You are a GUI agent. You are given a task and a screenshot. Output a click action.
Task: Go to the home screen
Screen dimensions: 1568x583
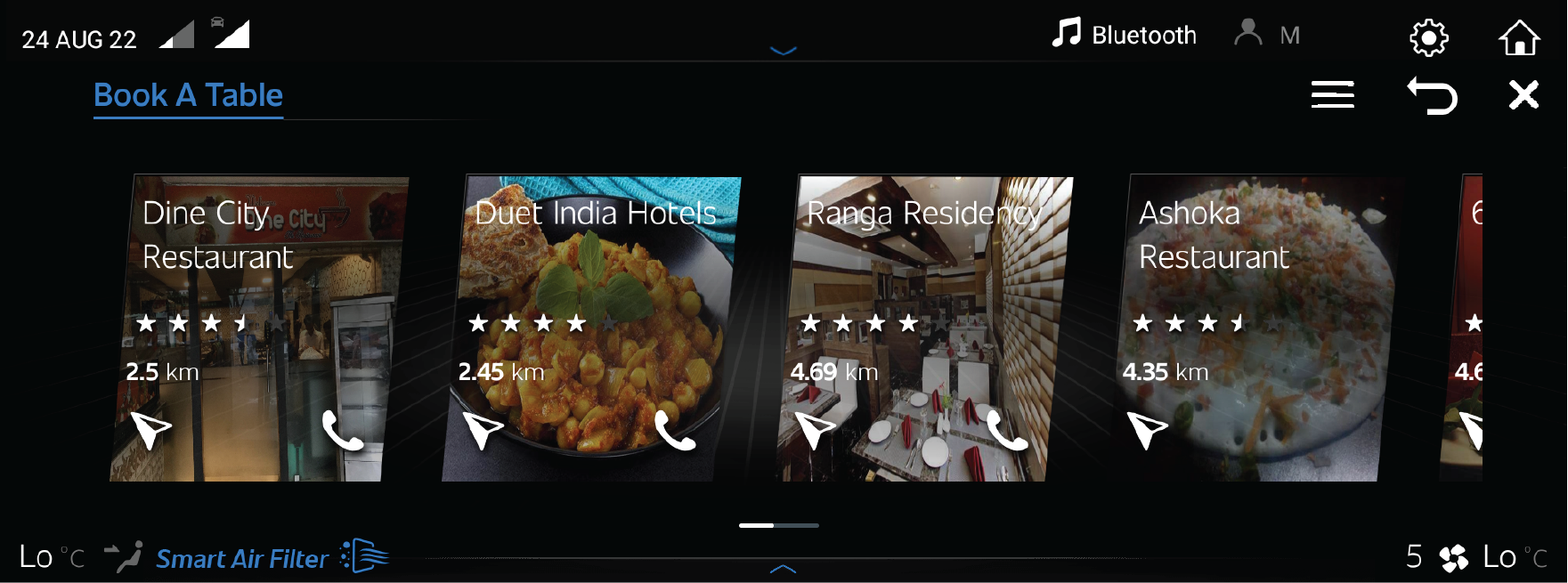tap(1519, 37)
